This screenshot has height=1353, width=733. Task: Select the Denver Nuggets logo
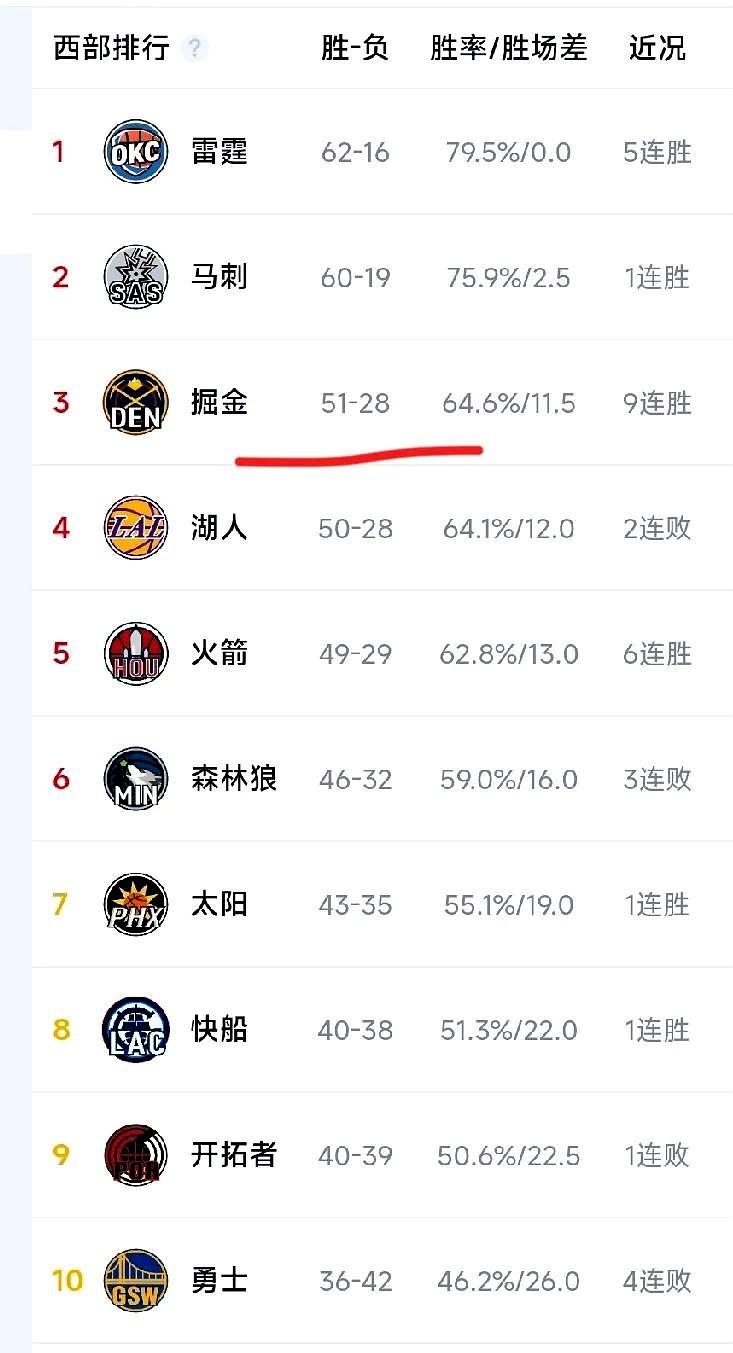(135, 402)
